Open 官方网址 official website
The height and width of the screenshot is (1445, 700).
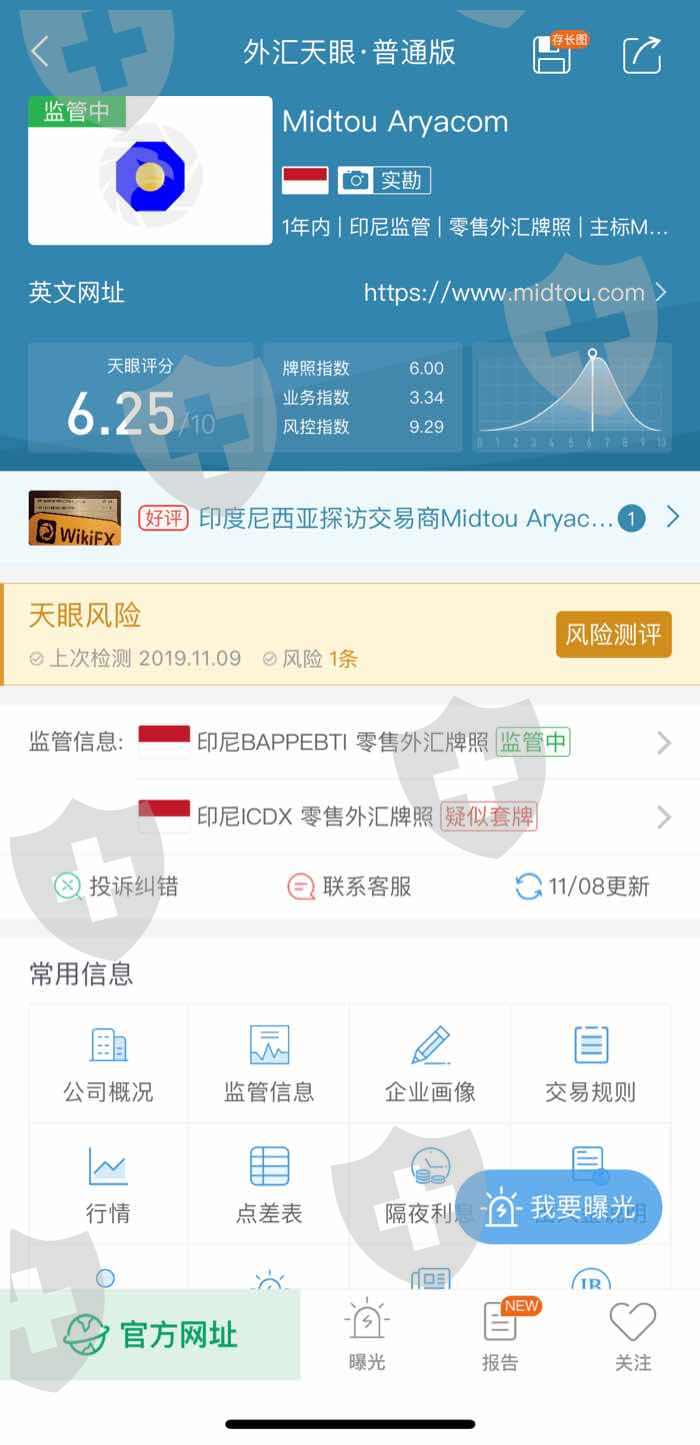(150, 1334)
